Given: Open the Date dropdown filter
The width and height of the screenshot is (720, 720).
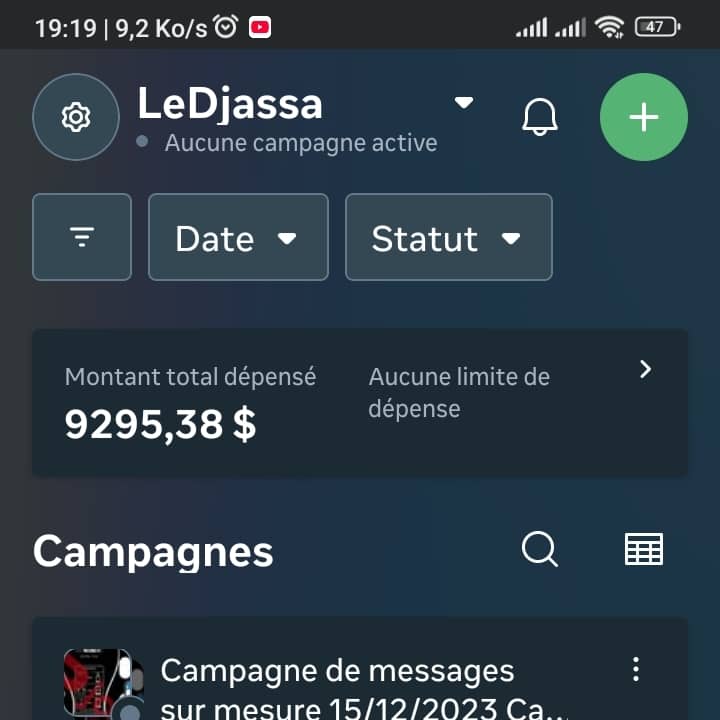Looking at the screenshot, I should [238, 238].
